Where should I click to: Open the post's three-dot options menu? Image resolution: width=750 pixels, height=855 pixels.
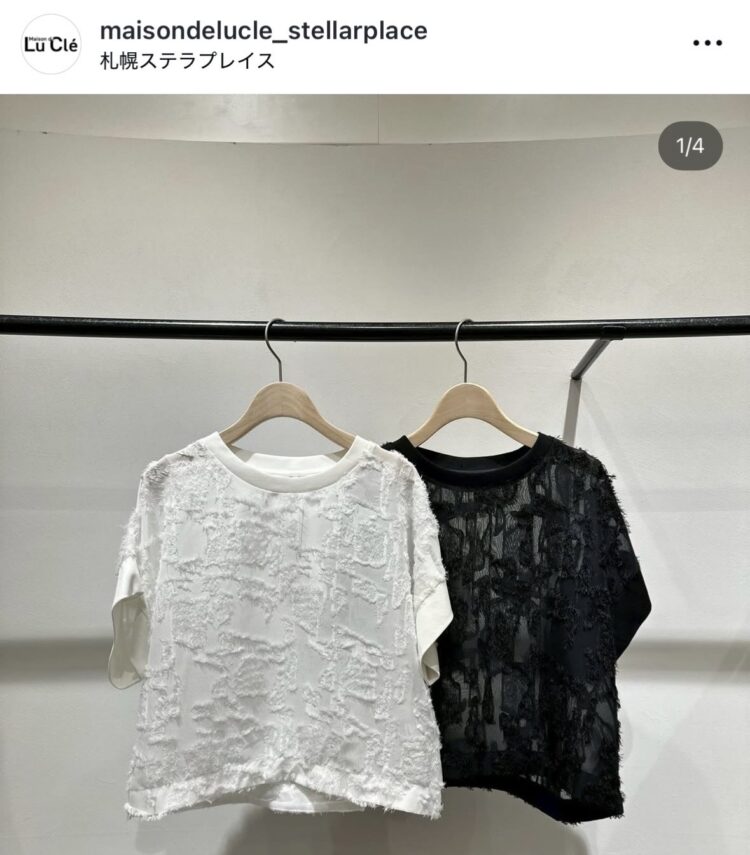(707, 44)
